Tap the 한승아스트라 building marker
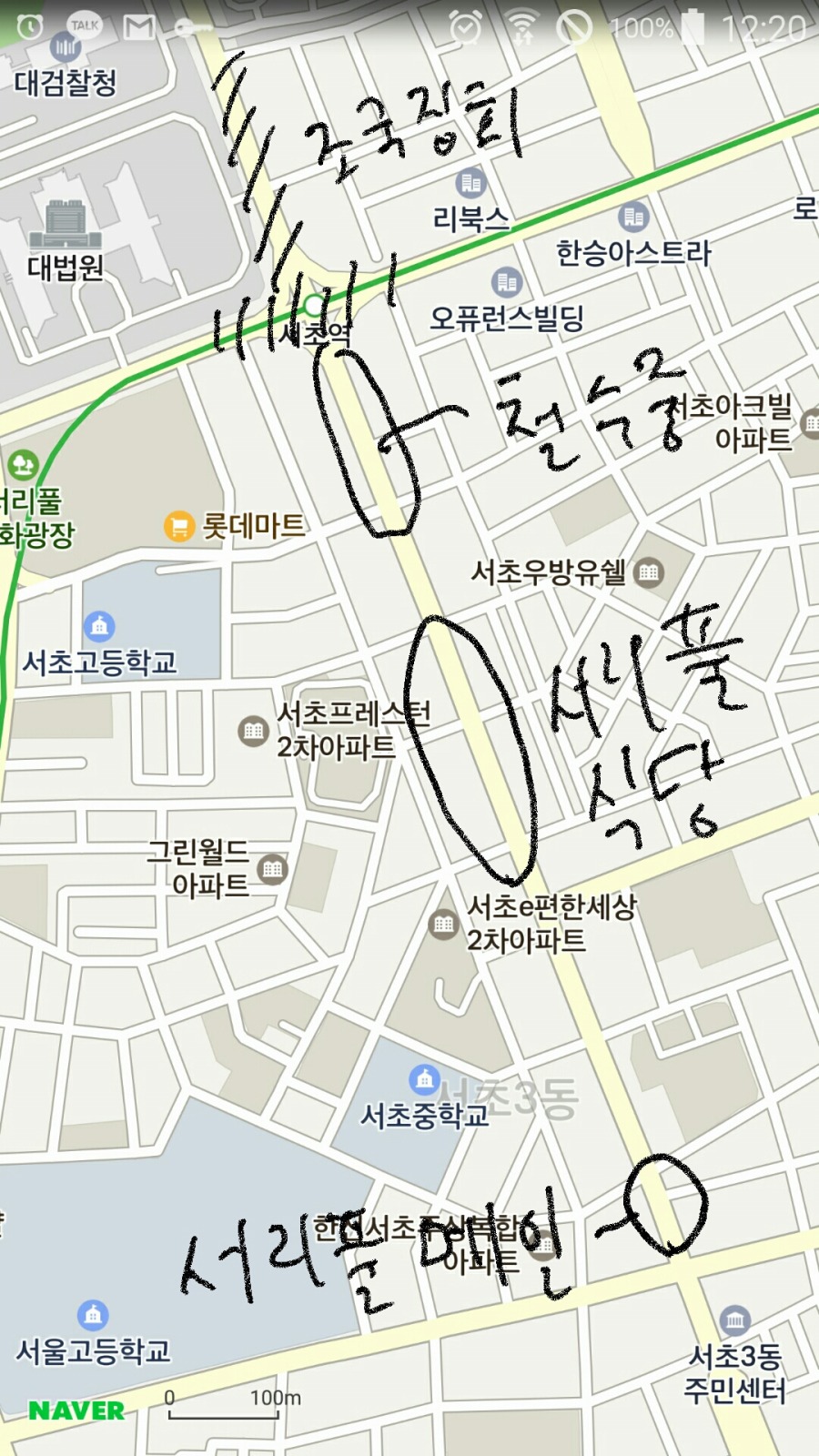This screenshot has height=1456, width=819. point(633,217)
